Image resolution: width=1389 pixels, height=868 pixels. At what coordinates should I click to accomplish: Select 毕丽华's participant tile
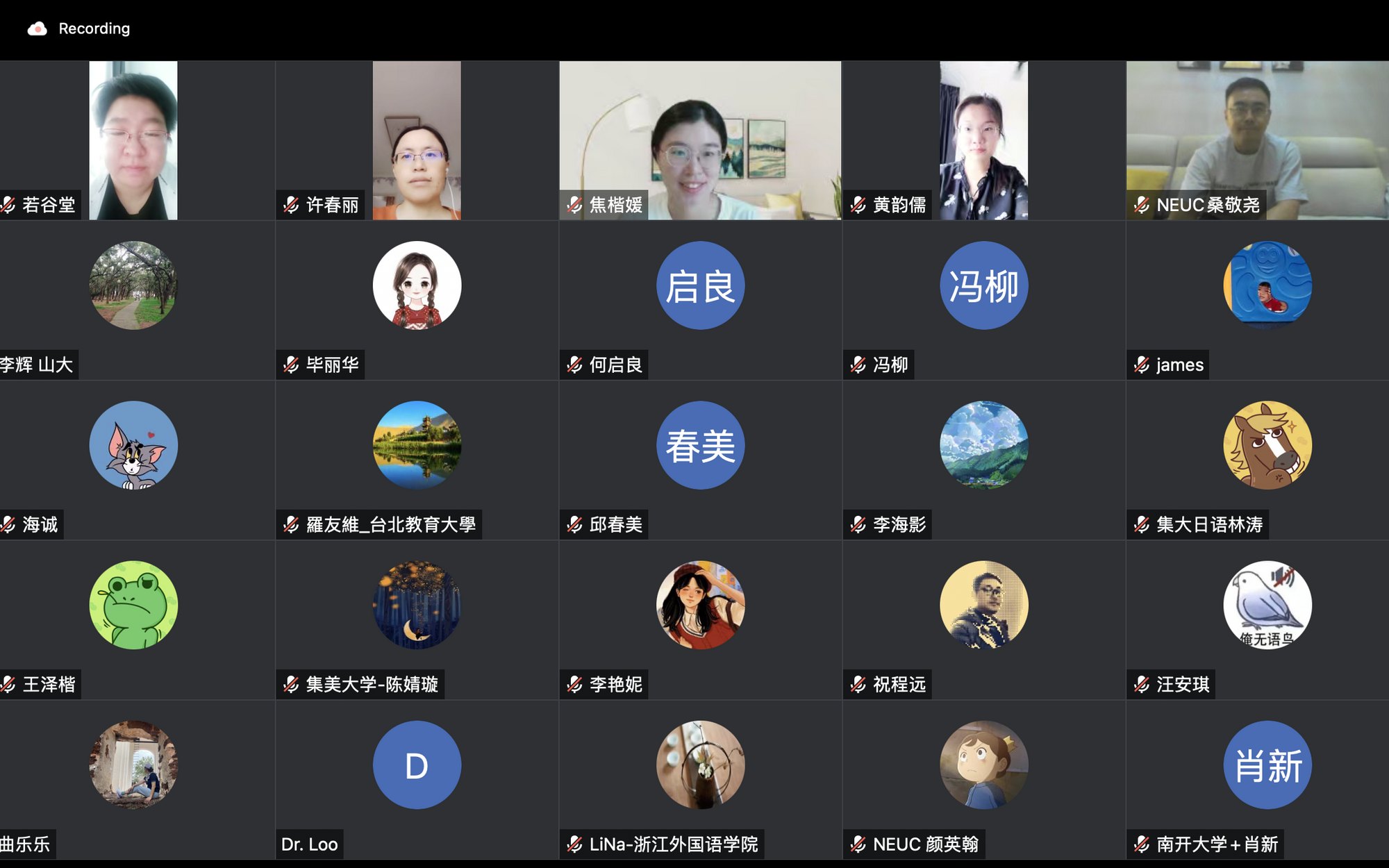417,300
